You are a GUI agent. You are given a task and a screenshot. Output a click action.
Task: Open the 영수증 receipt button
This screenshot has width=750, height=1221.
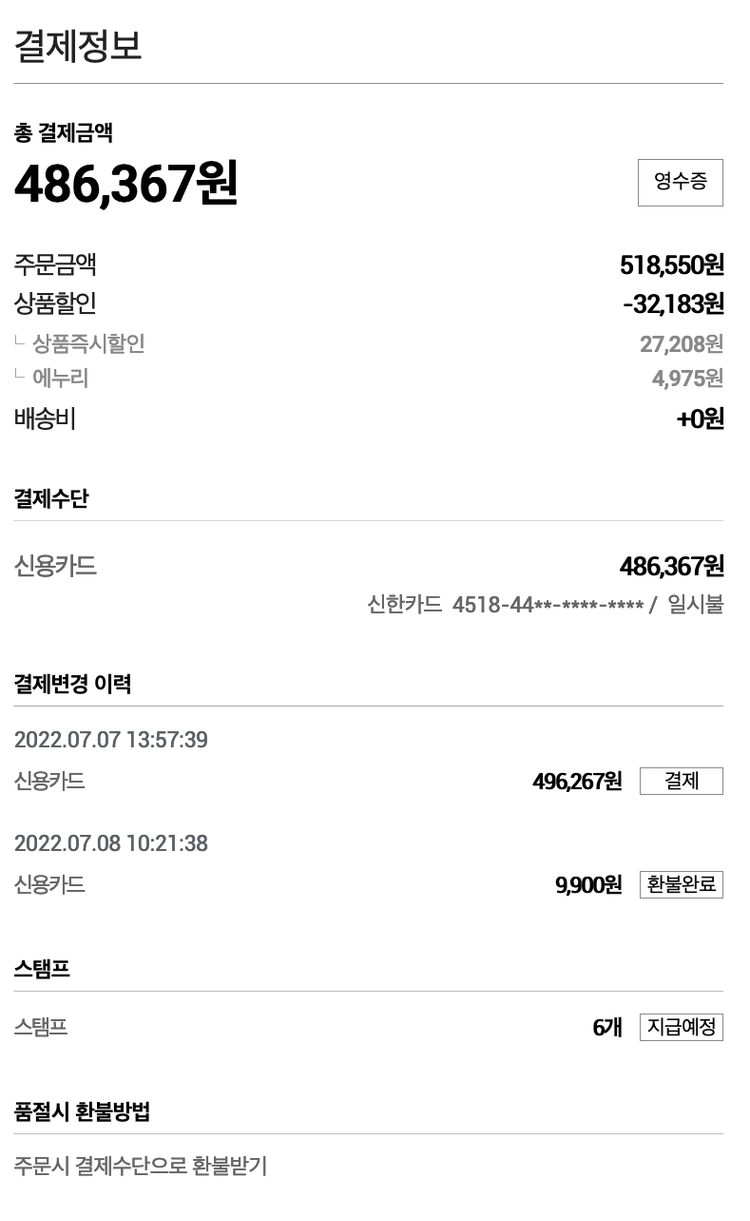pyautogui.click(x=680, y=182)
